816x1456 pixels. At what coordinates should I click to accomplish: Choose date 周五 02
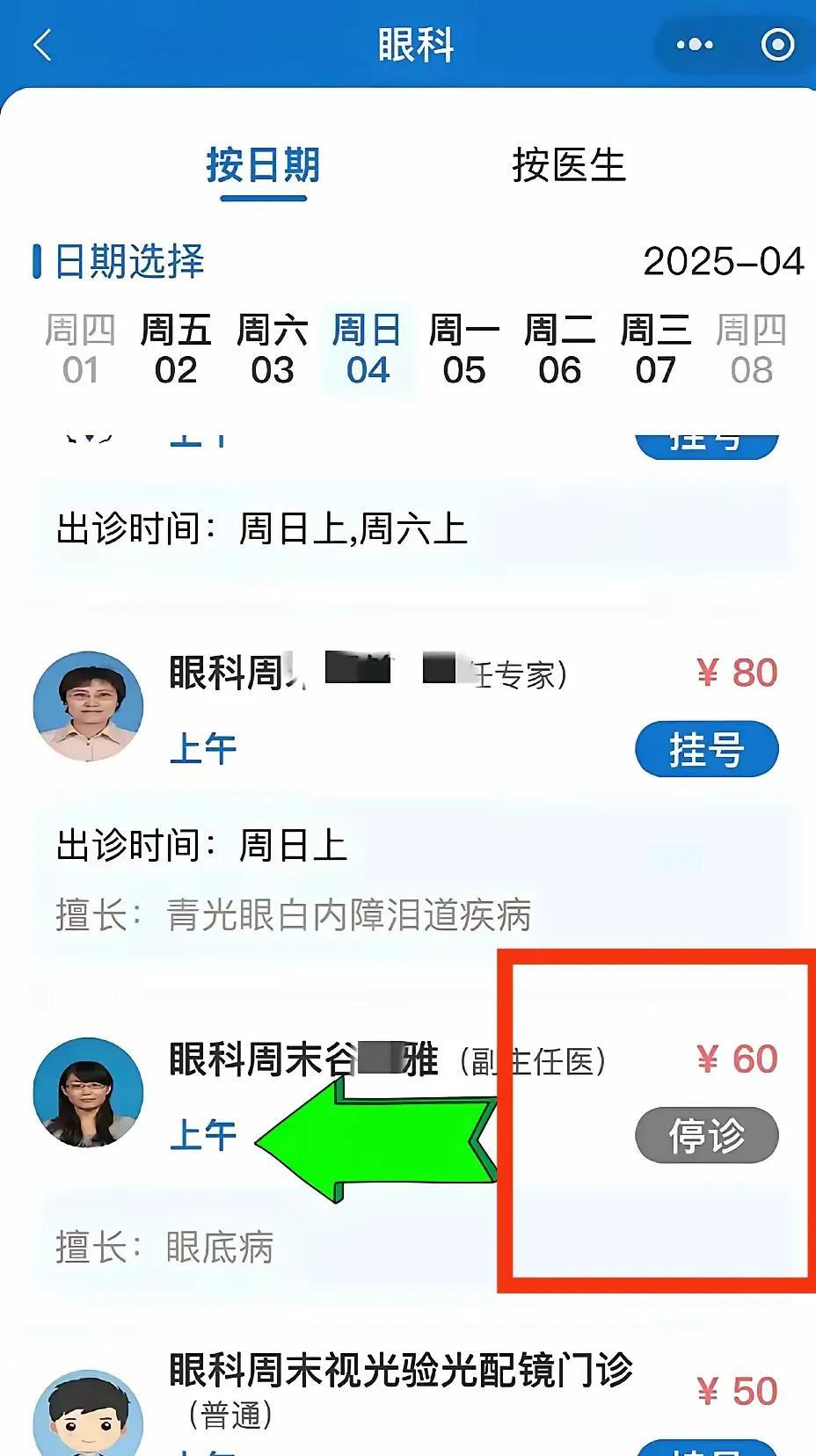coord(176,349)
